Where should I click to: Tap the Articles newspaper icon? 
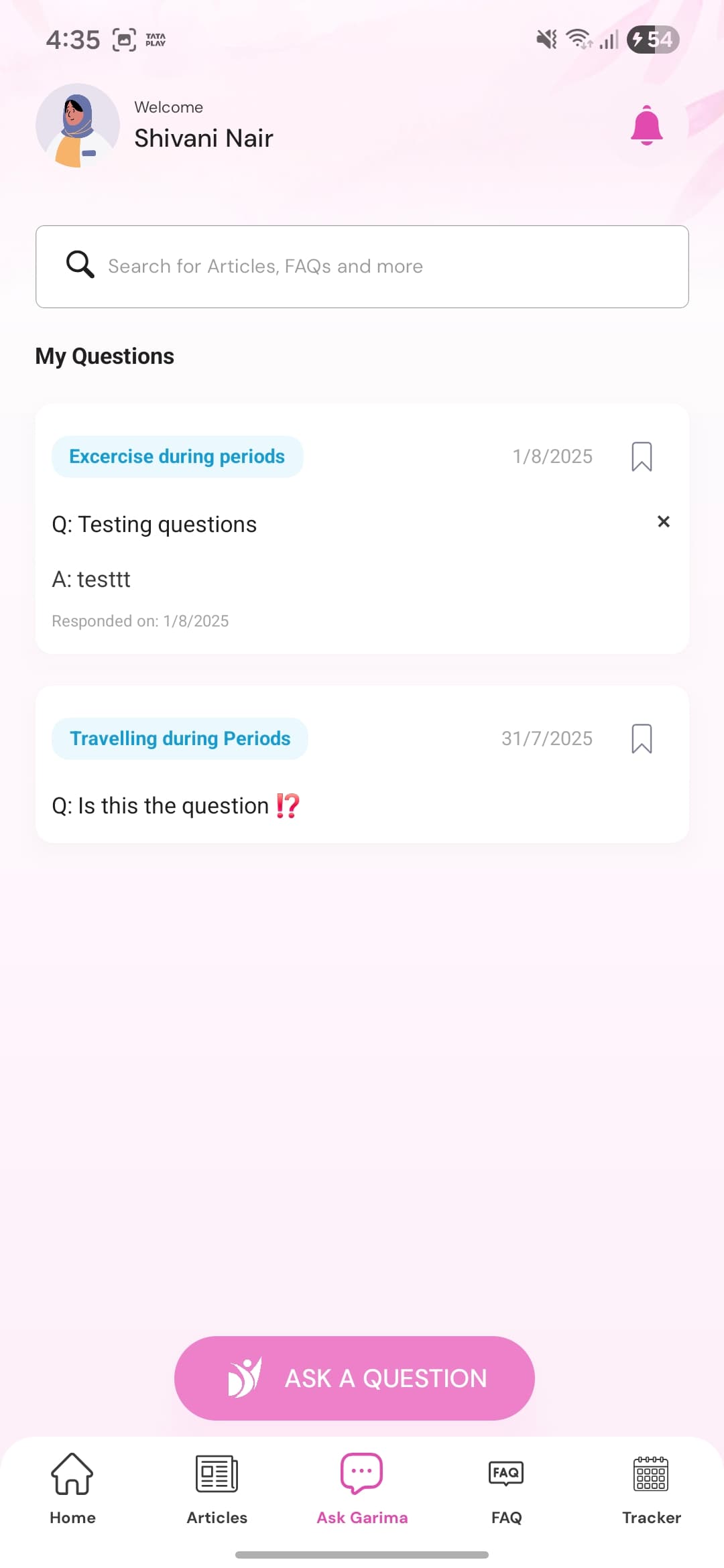[216, 1474]
